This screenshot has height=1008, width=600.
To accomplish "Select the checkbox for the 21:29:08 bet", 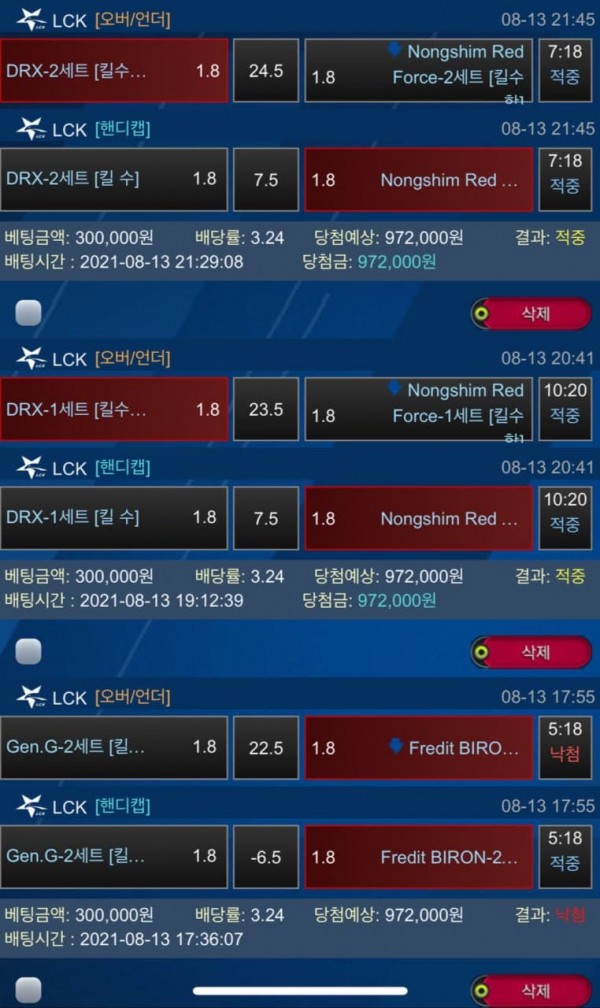I will [x=29, y=314].
